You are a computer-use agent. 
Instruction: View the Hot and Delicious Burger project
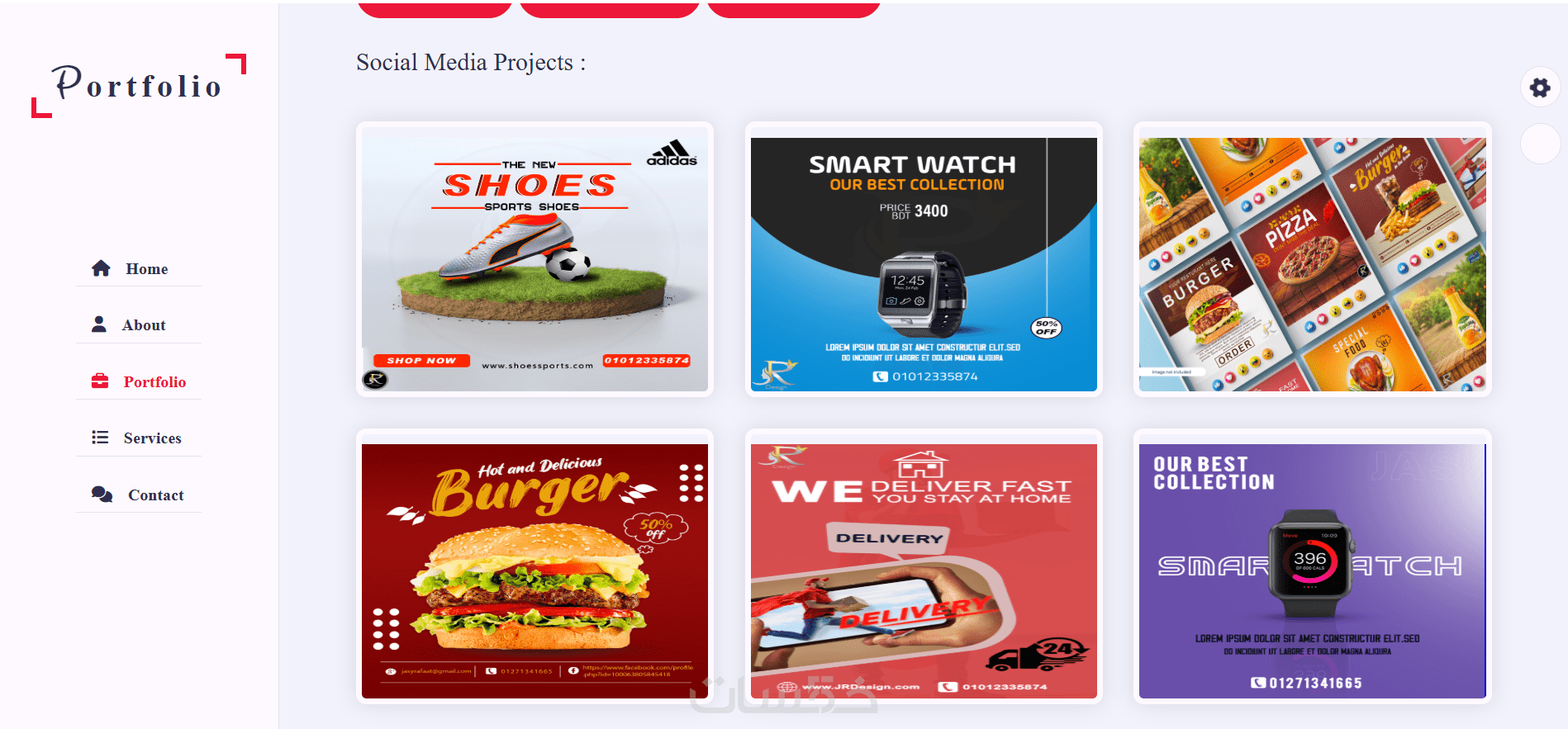coord(535,570)
